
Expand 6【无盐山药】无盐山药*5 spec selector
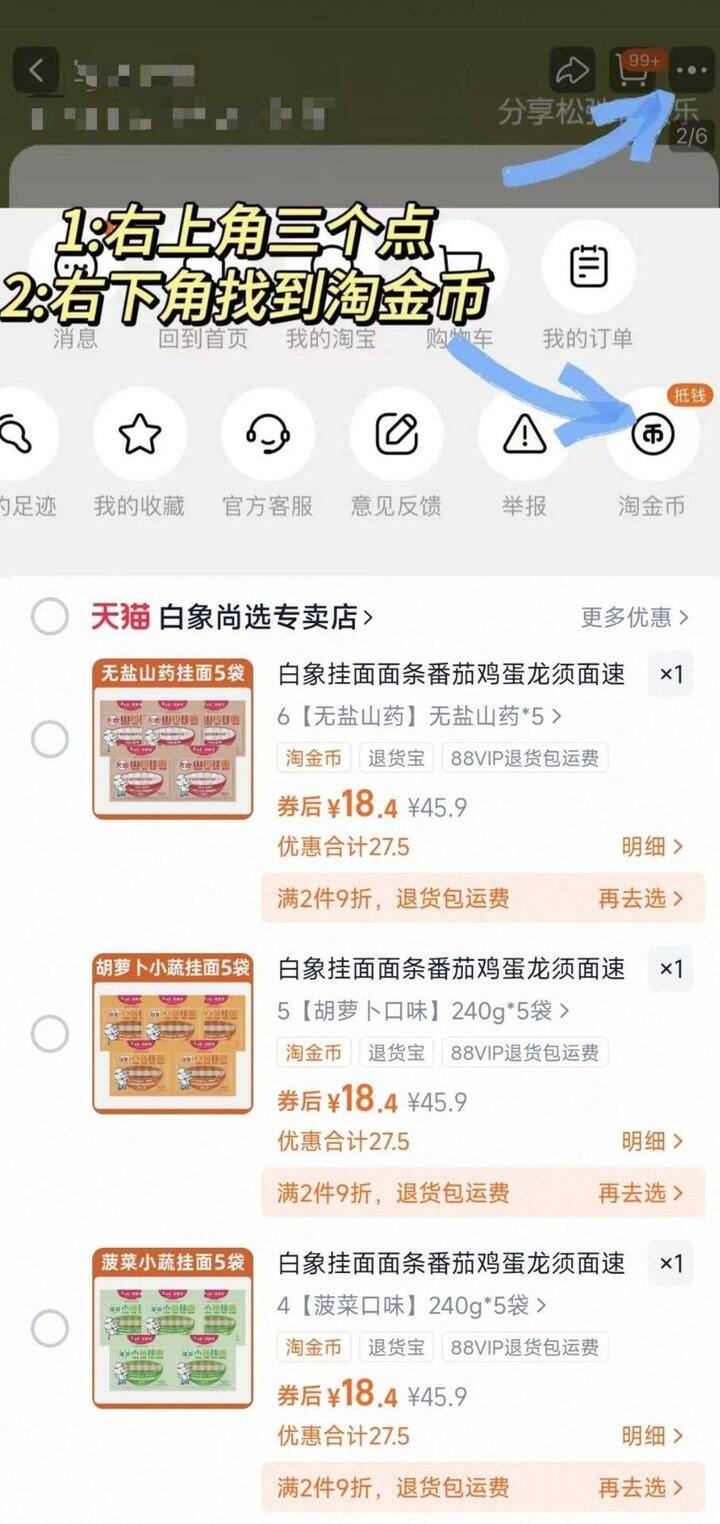(411, 716)
